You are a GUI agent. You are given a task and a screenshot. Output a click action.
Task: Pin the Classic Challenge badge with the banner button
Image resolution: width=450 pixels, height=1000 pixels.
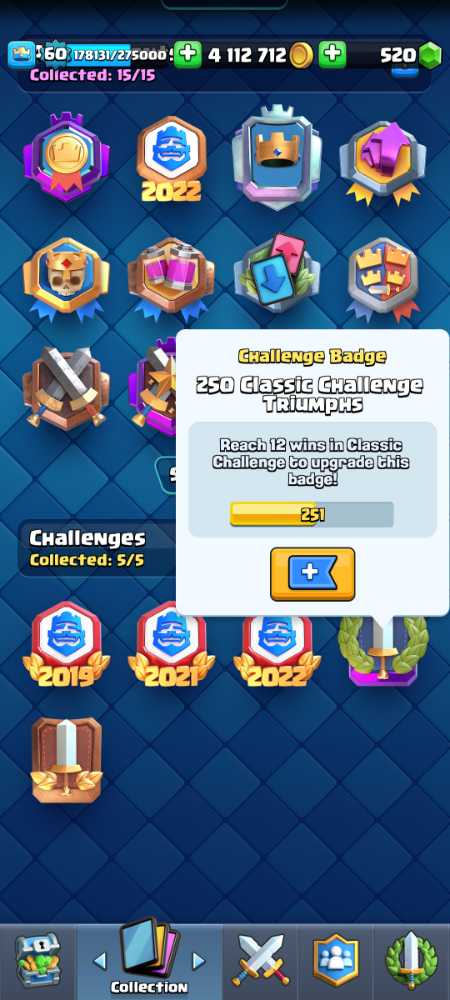(x=312, y=574)
